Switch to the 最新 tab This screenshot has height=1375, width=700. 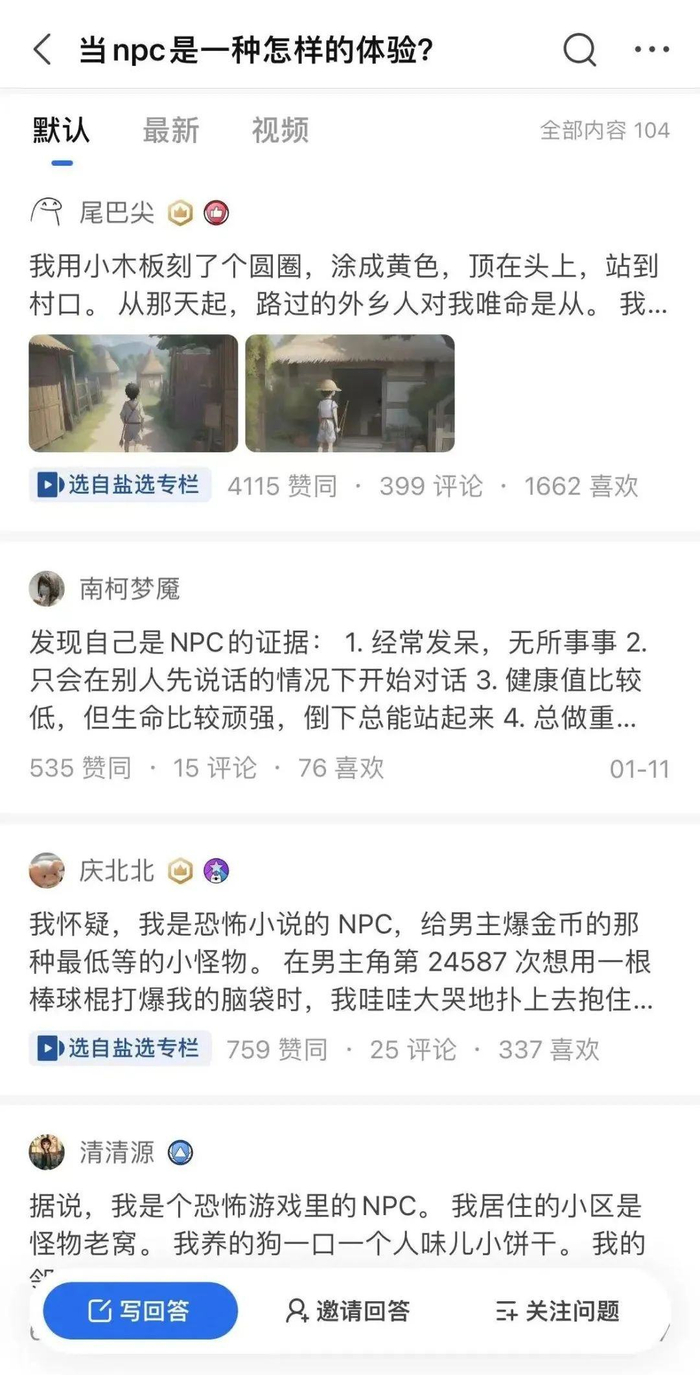[x=170, y=130]
